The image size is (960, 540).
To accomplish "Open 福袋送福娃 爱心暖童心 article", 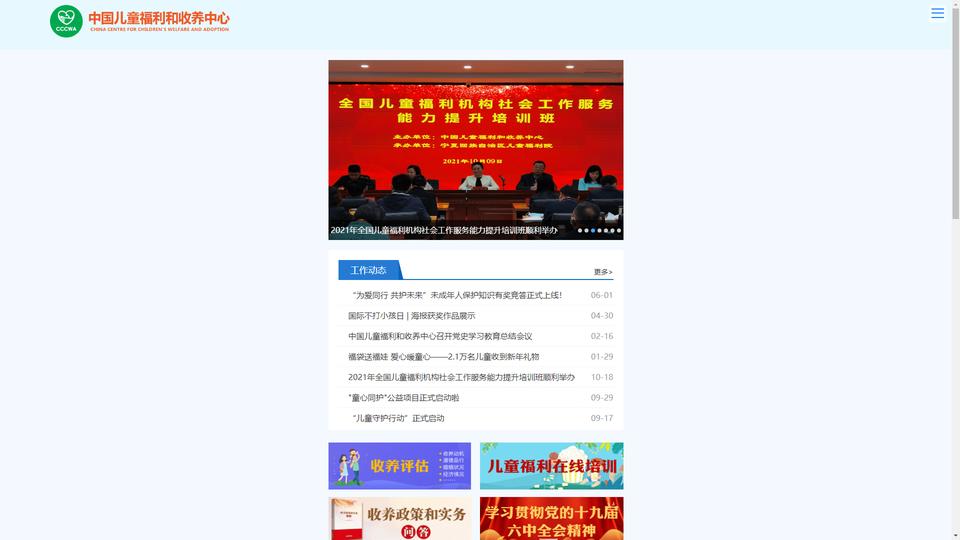I will point(443,357).
